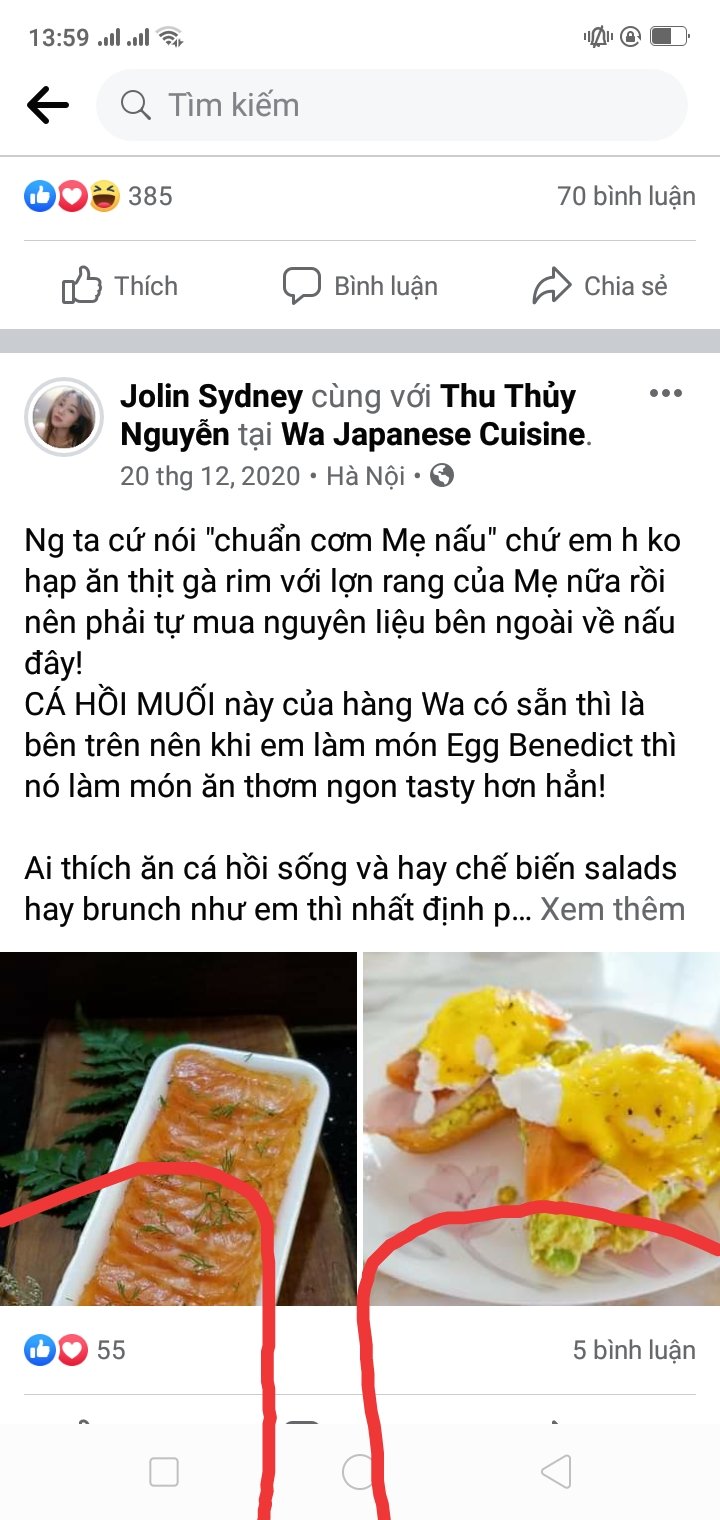Tap Bình luận on the top post
This screenshot has width=720, height=1520.
click(360, 286)
